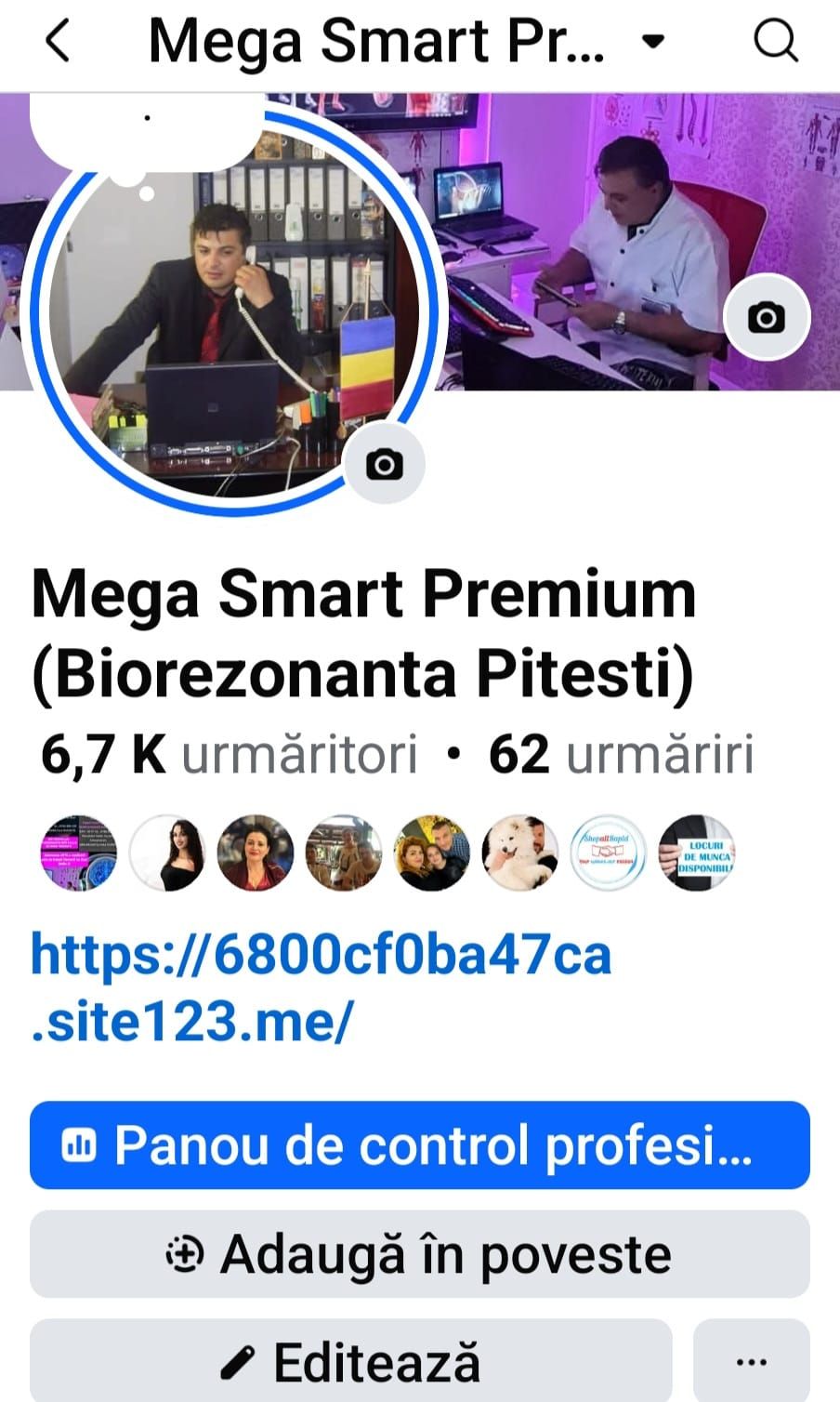Expand the Mega Smart Pr... title dropdown
Screen dimensions: 840x1402
[x=654, y=41]
